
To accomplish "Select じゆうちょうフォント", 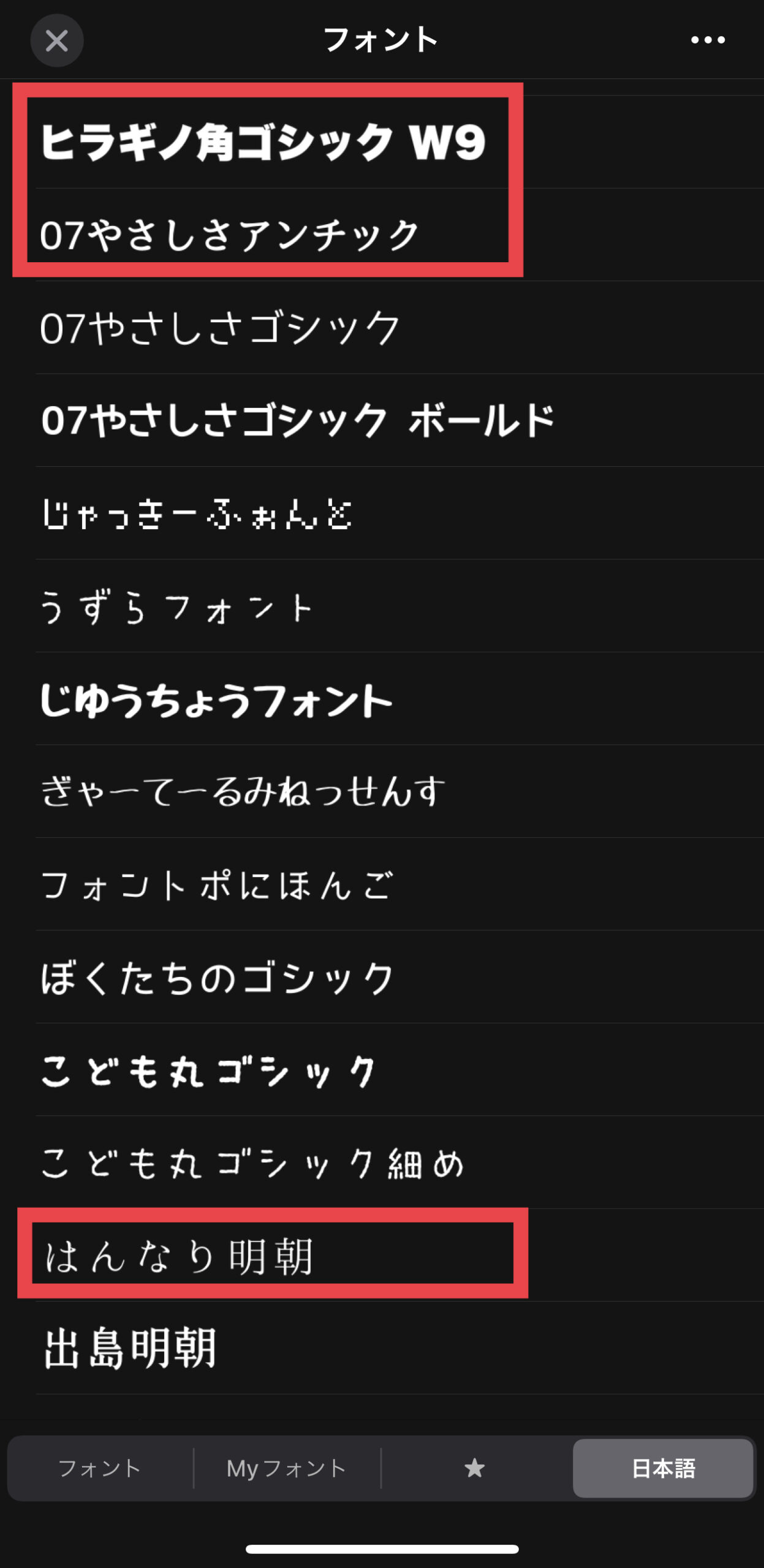I will [x=216, y=701].
